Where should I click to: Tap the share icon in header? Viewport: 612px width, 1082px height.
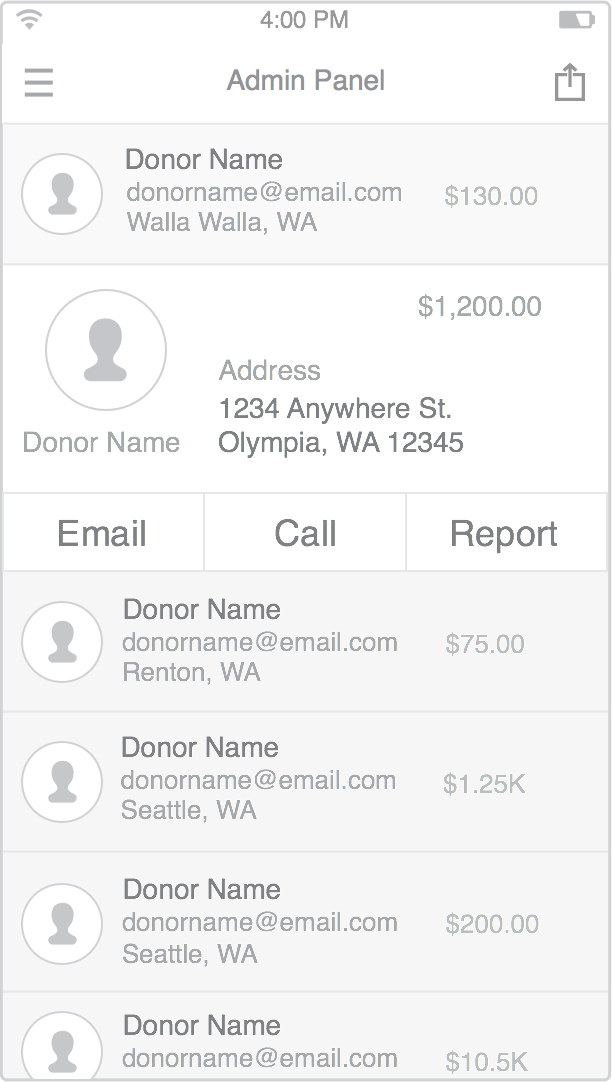click(569, 82)
